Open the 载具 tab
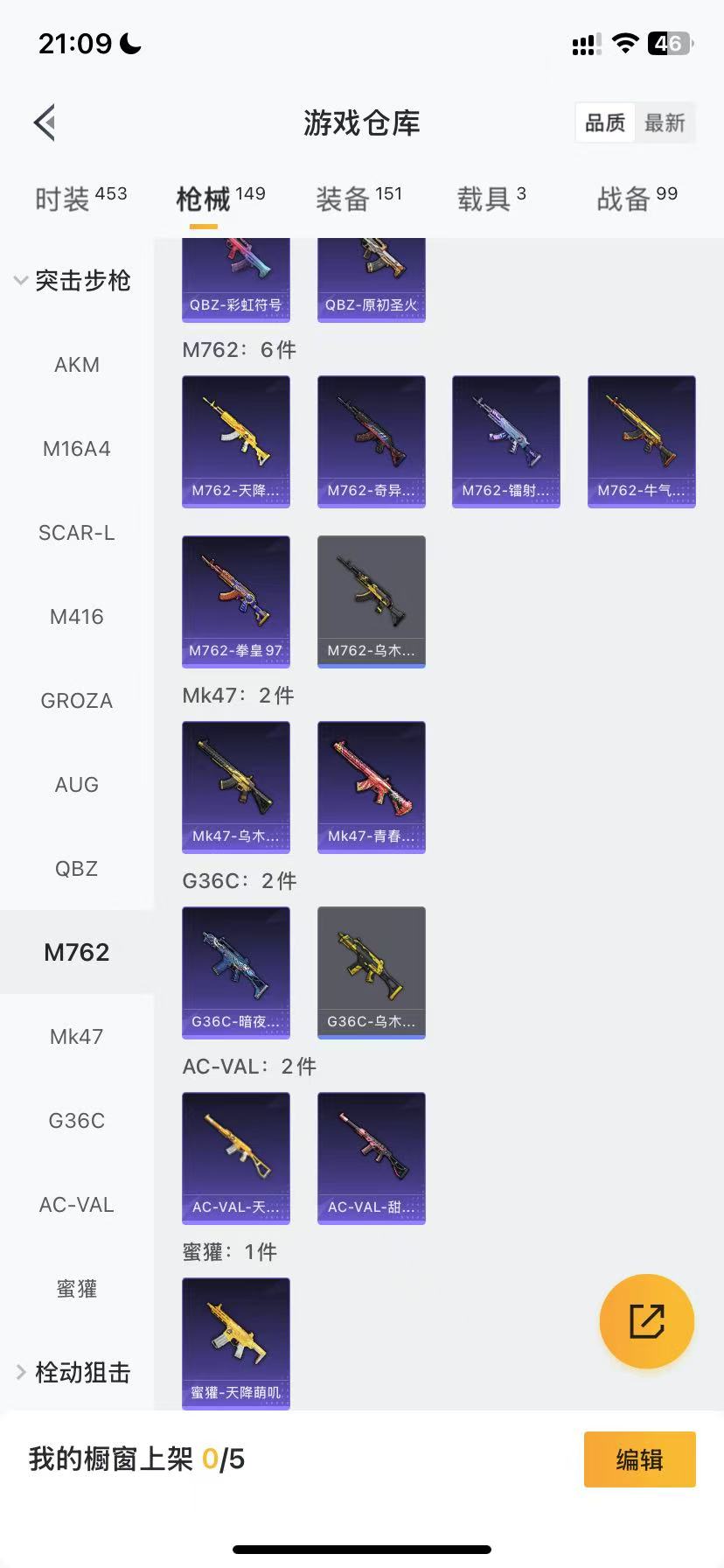 (491, 199)
